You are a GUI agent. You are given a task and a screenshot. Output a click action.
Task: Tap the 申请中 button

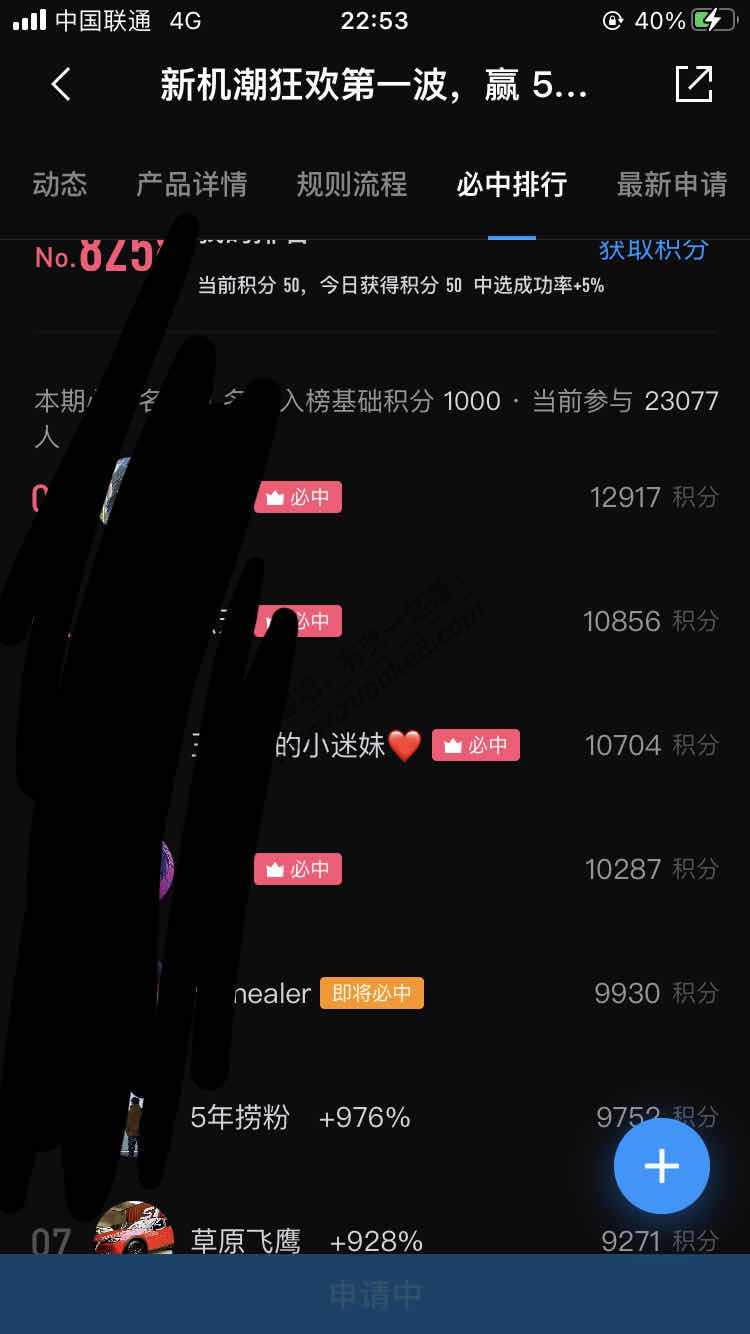(x=375, y=1295)
